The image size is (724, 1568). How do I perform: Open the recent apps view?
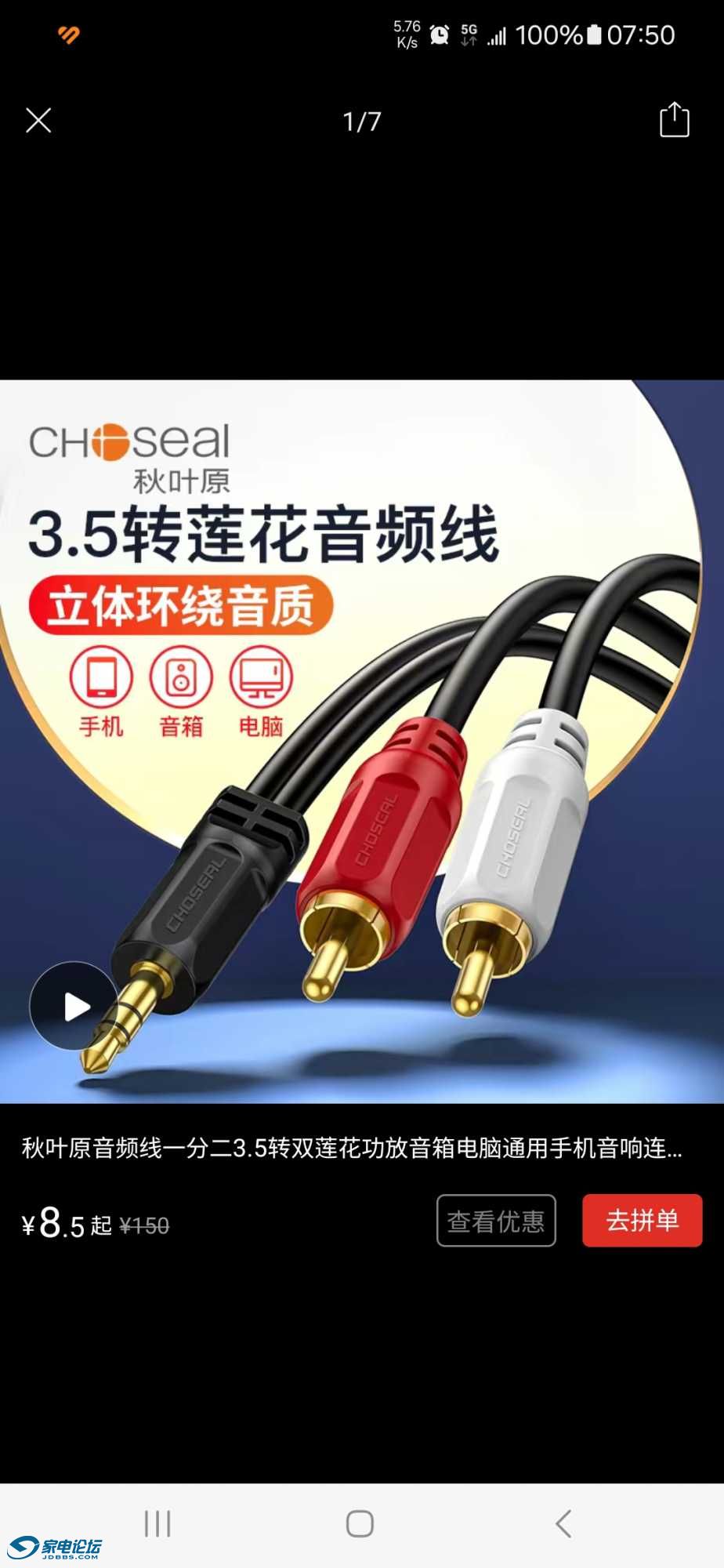(x=157, y=1524)
